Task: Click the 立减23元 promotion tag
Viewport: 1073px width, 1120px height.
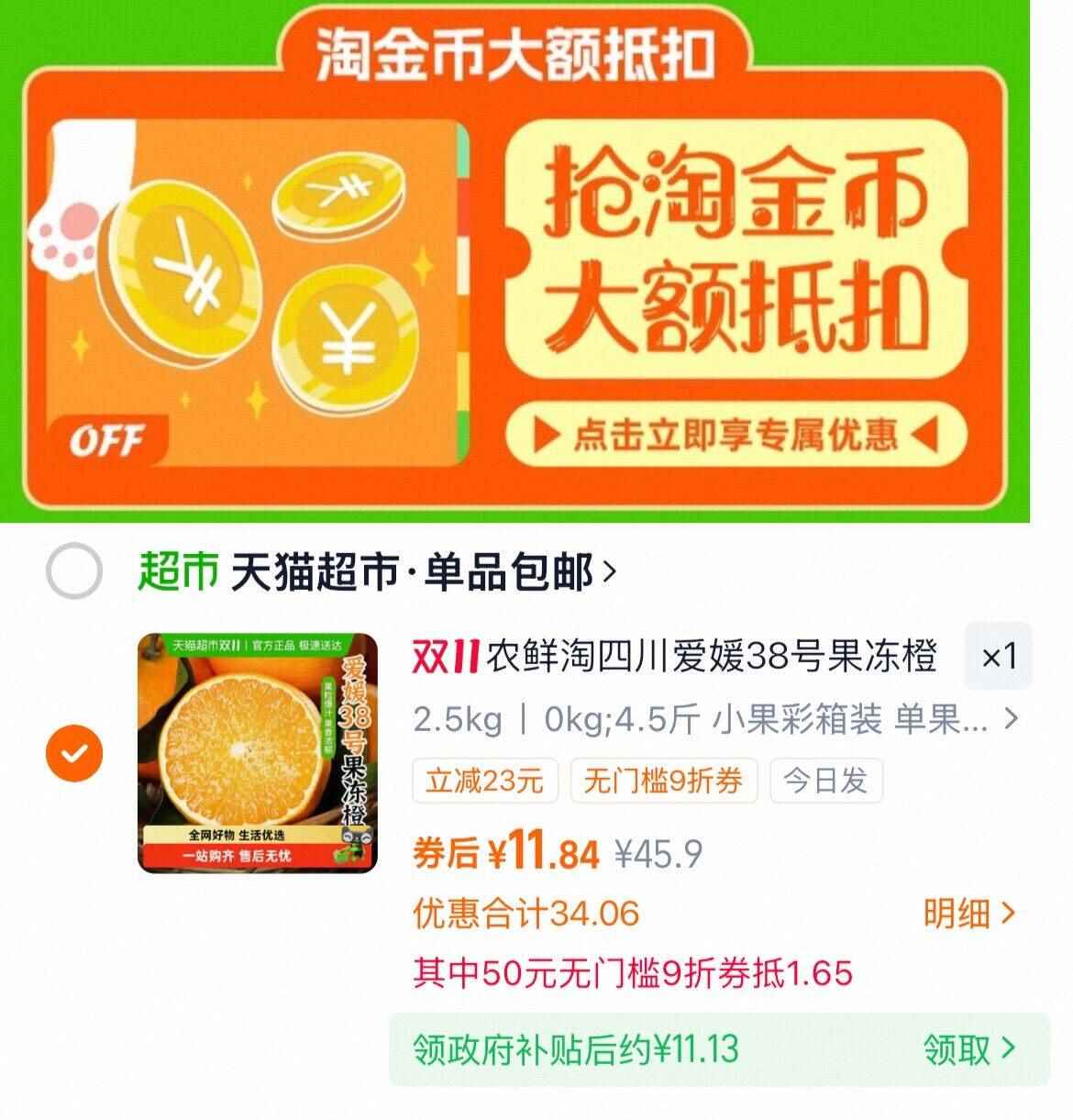Action: 484,780
